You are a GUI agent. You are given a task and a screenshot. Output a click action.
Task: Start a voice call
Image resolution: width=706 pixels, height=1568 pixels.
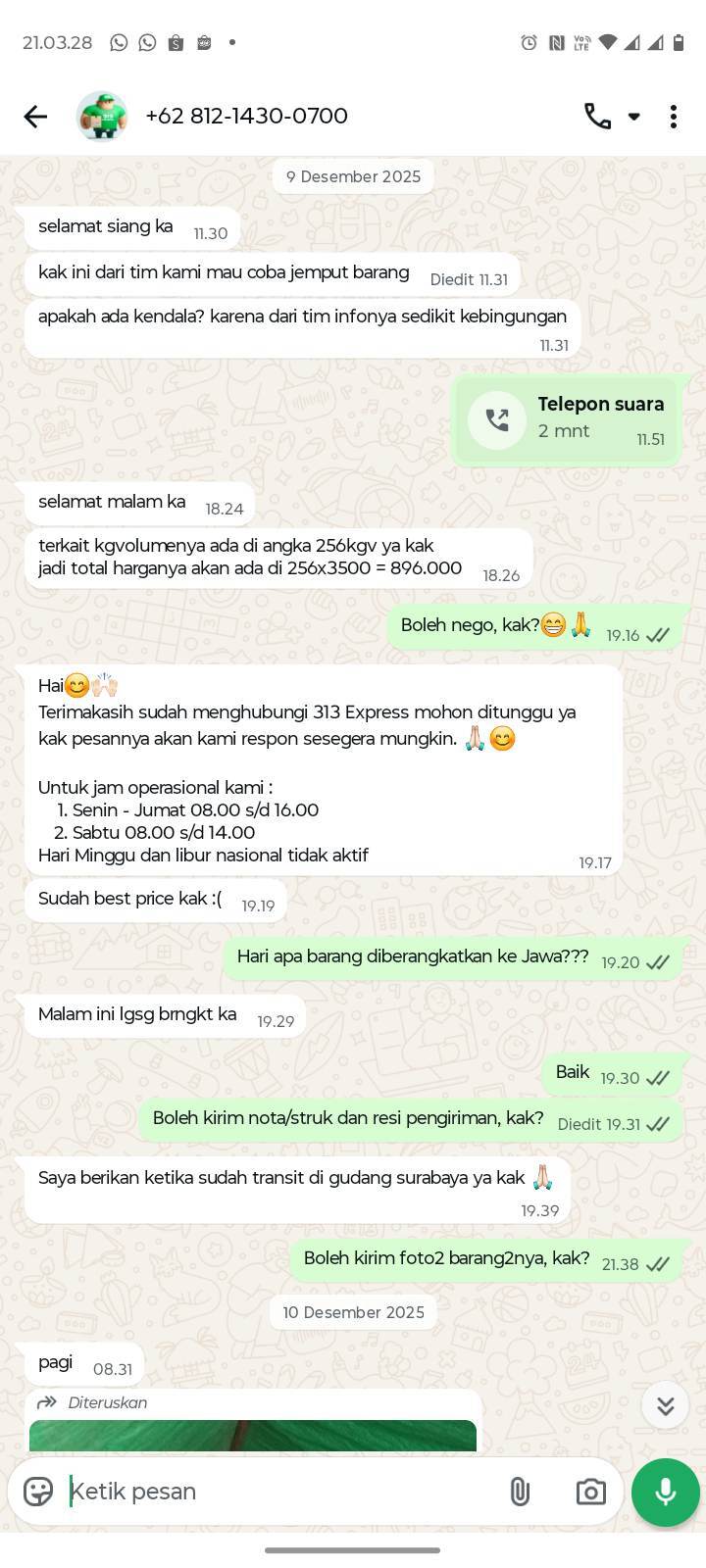597,117
